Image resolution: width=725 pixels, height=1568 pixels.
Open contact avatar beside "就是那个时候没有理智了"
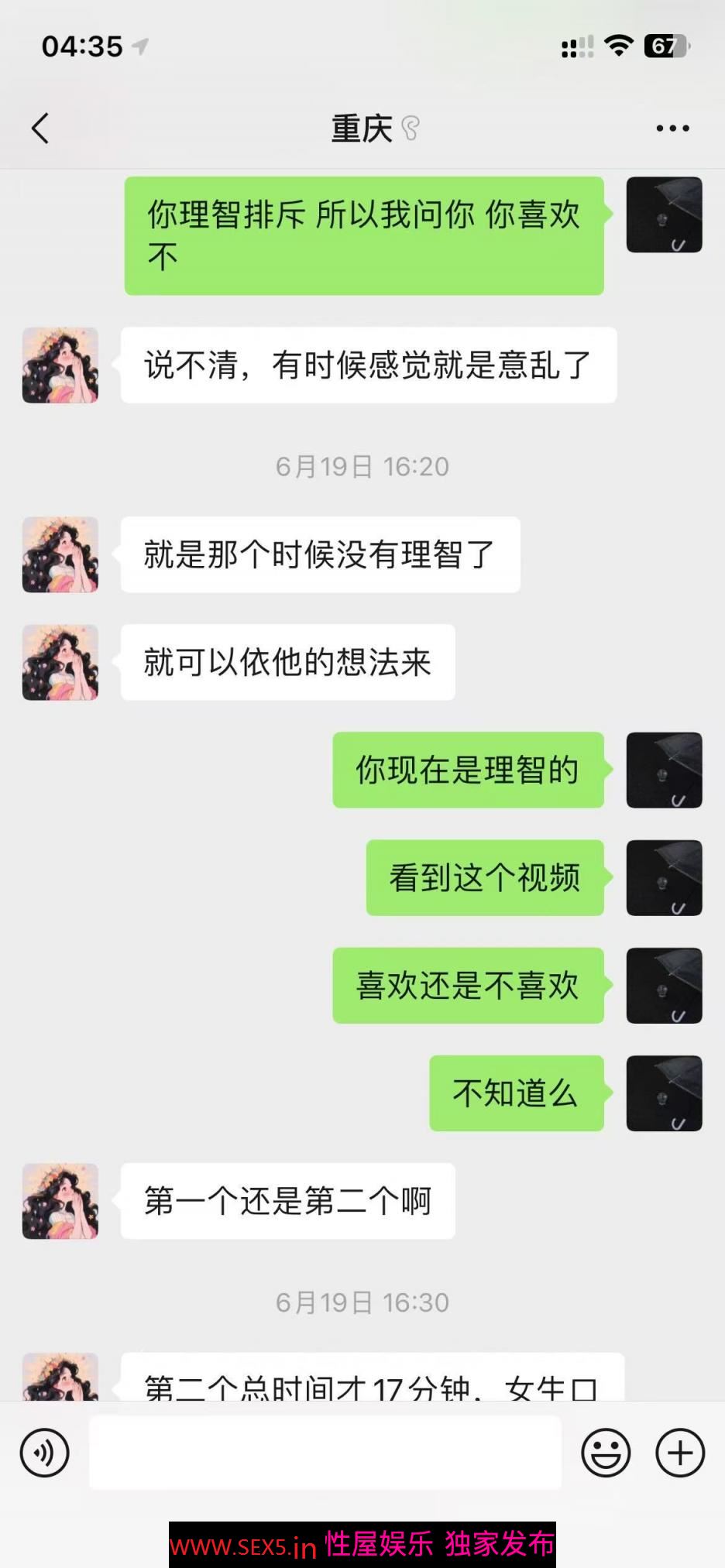[x=60, y=554]
